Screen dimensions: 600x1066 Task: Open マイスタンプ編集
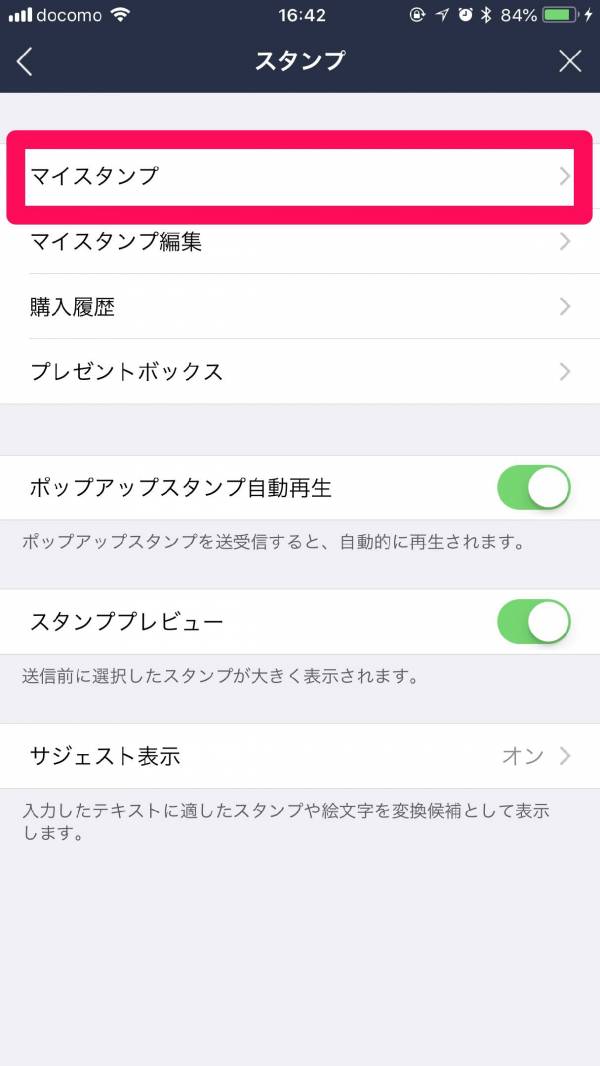coord(300,241)
